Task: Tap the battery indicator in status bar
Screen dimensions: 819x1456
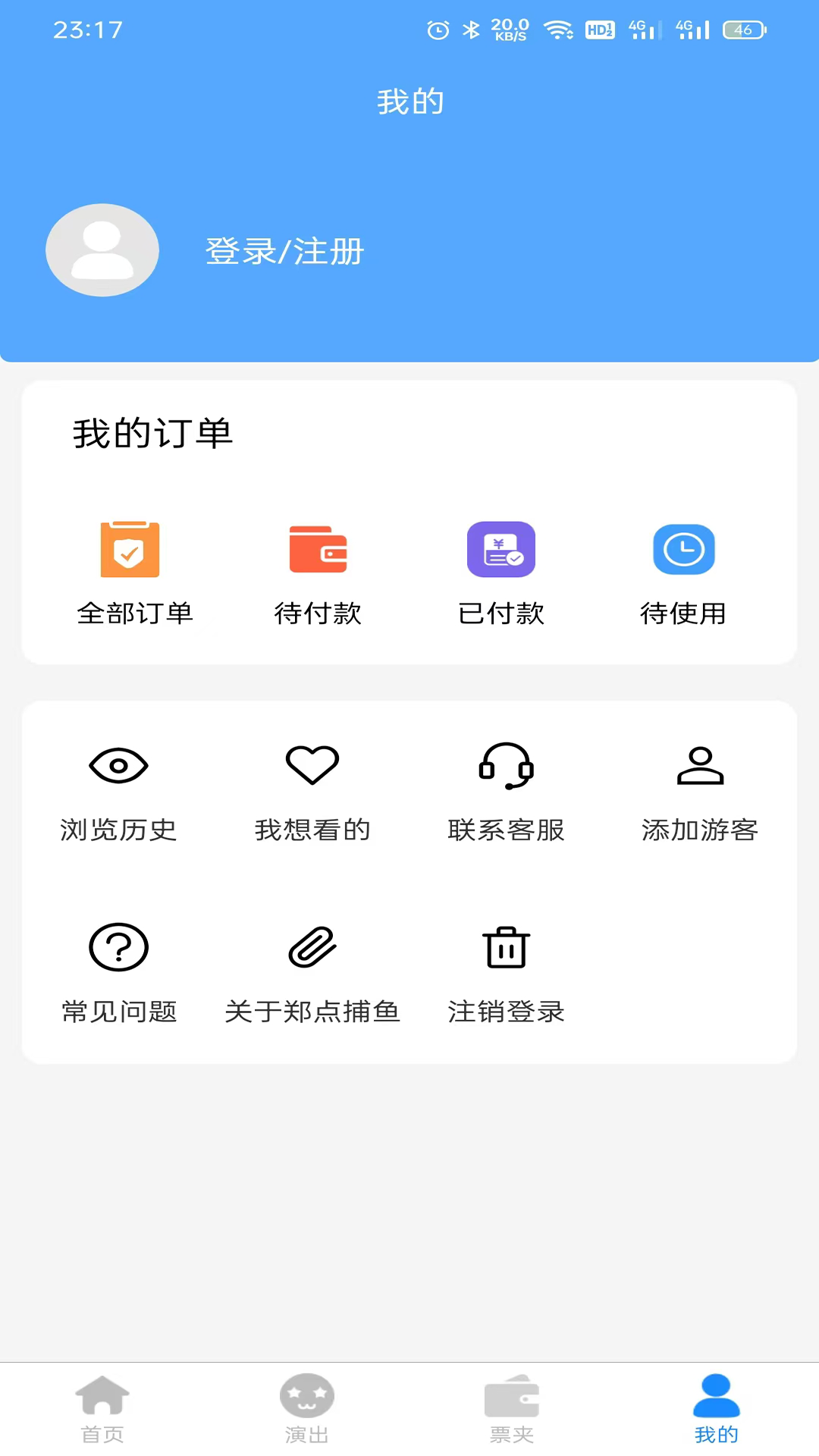Action: pyautogui.click(x=744, y=30)
